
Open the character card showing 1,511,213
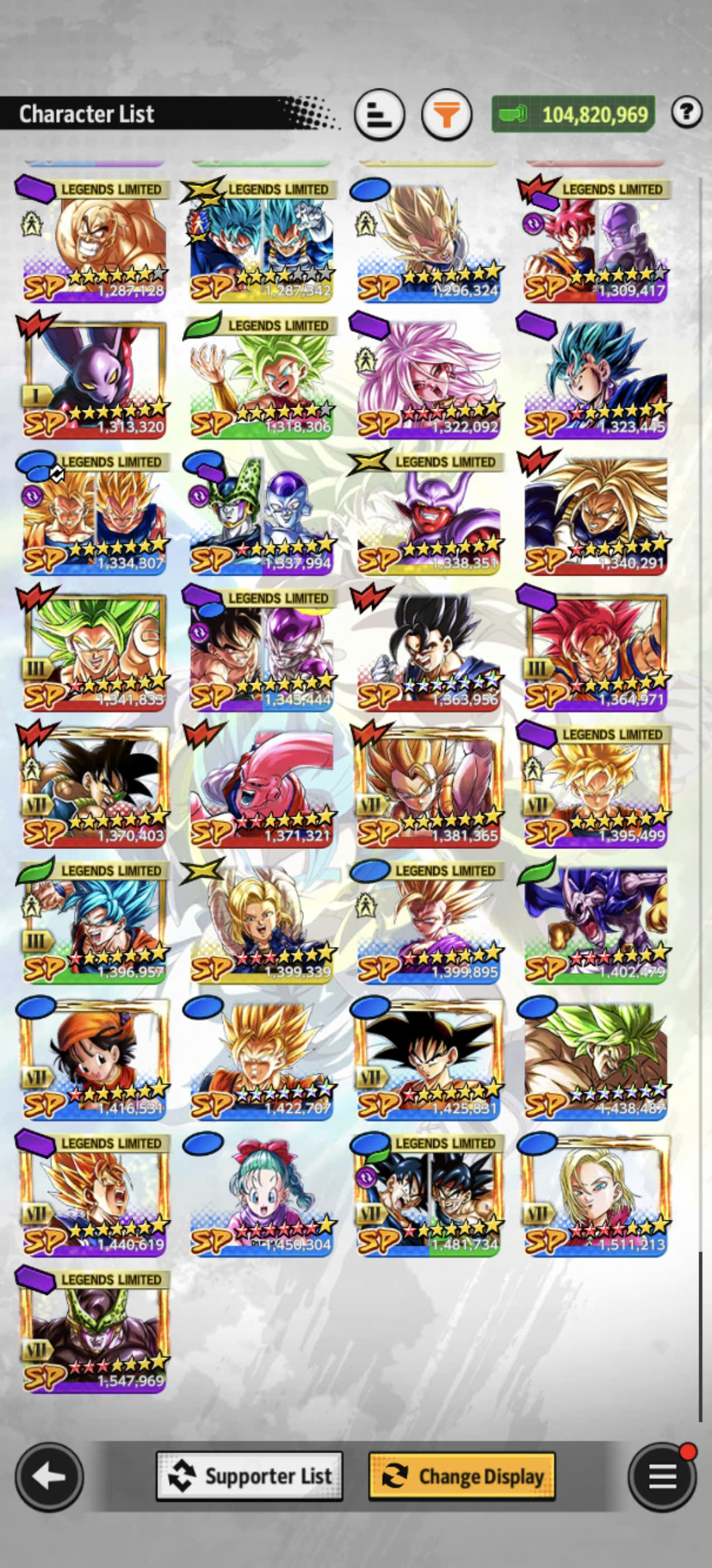596,1194
